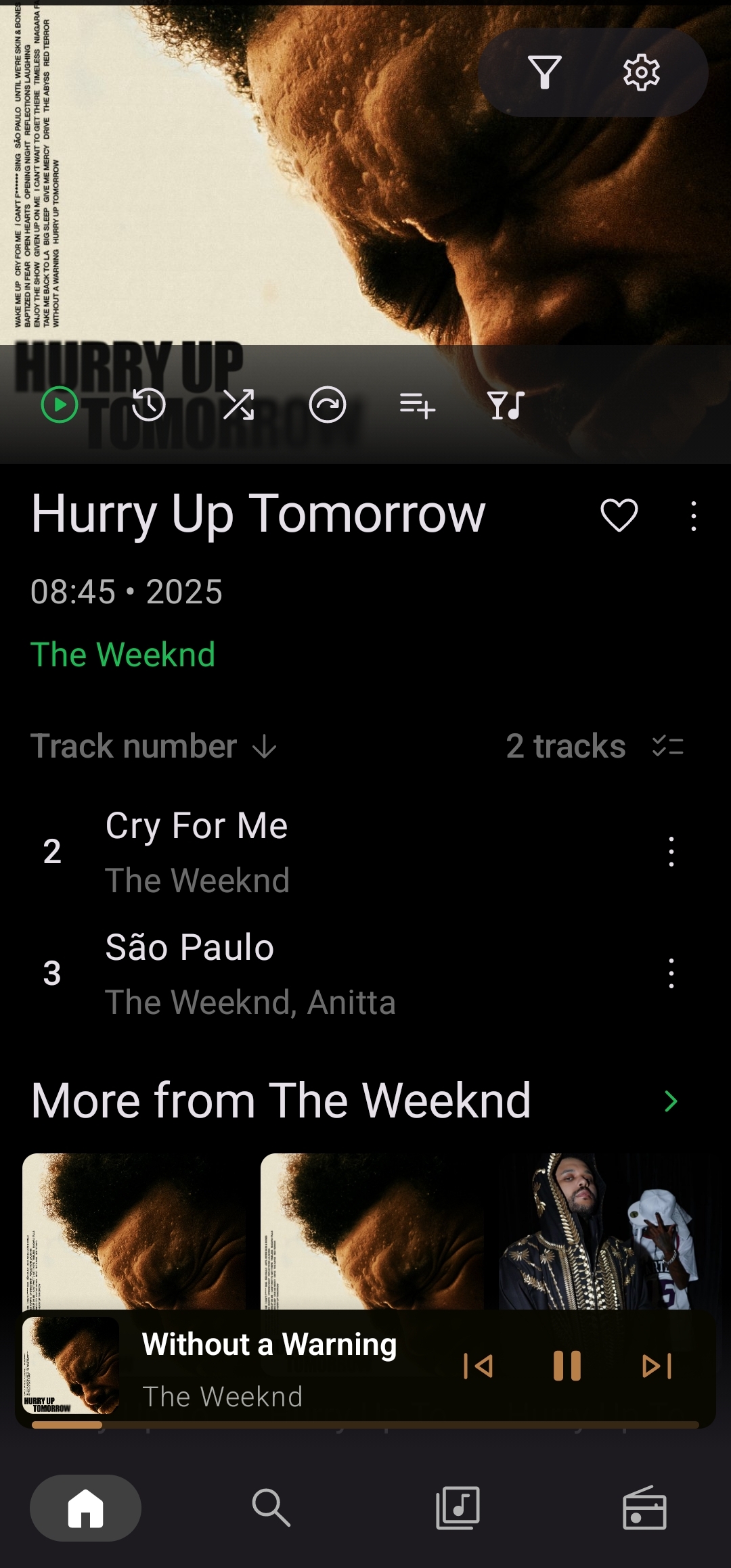Shuffle the album tracks
The width and height of the screenshot is (731, 1568).
(238, 405)
